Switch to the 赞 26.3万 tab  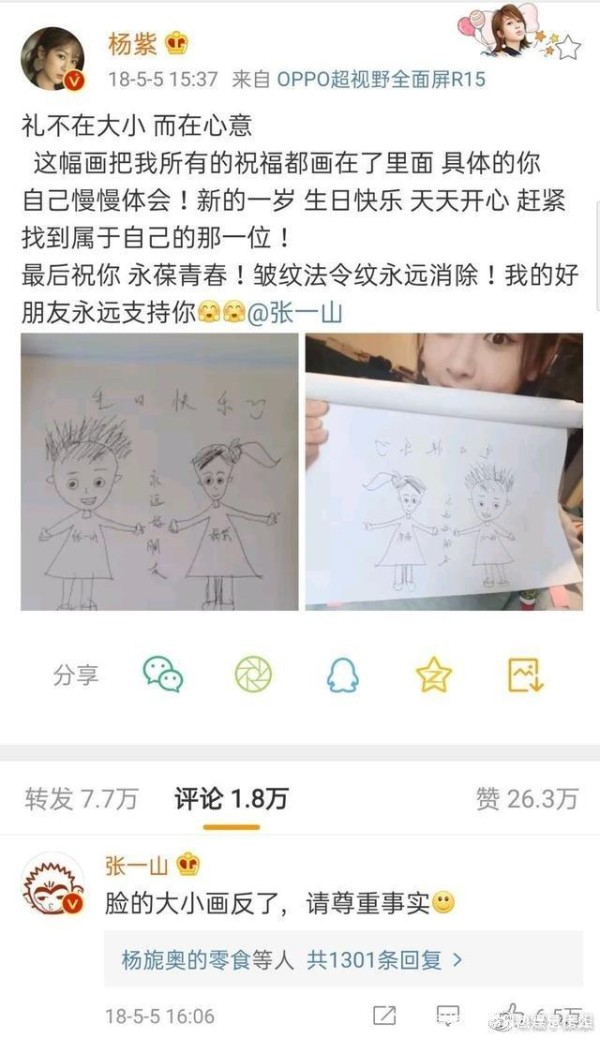(527, 798)
